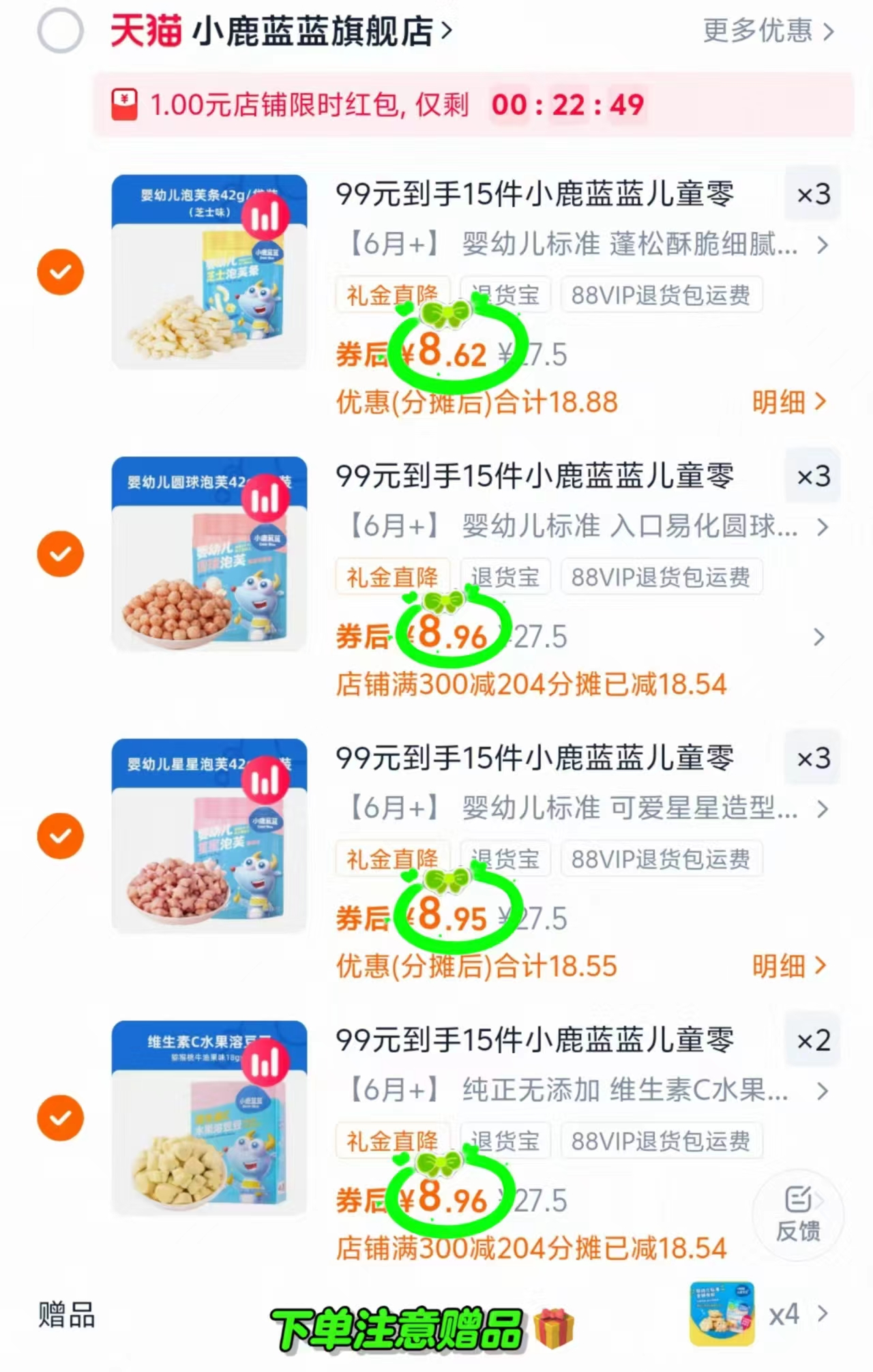873x1372 pixels.
Task: Tap the bar-chart price icon on round puff product
Action: pyautogui.click(x=267, y=498)
